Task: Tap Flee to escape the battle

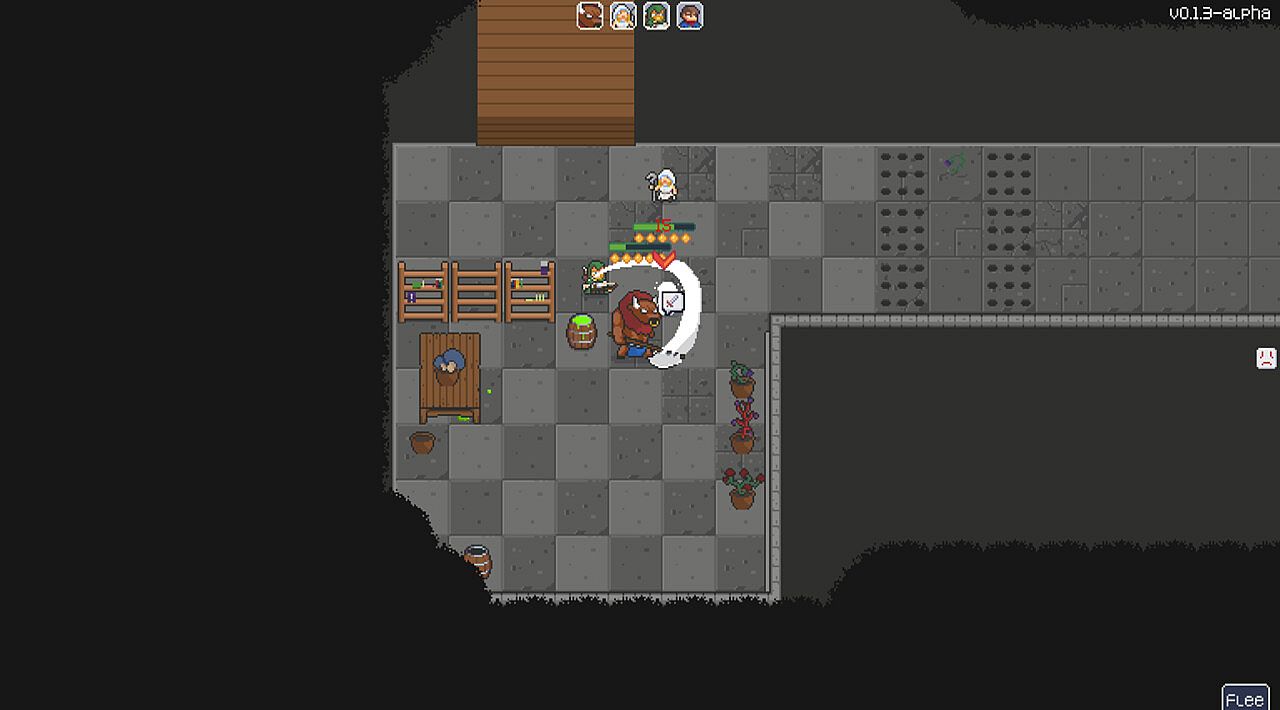Action: 1245,698
